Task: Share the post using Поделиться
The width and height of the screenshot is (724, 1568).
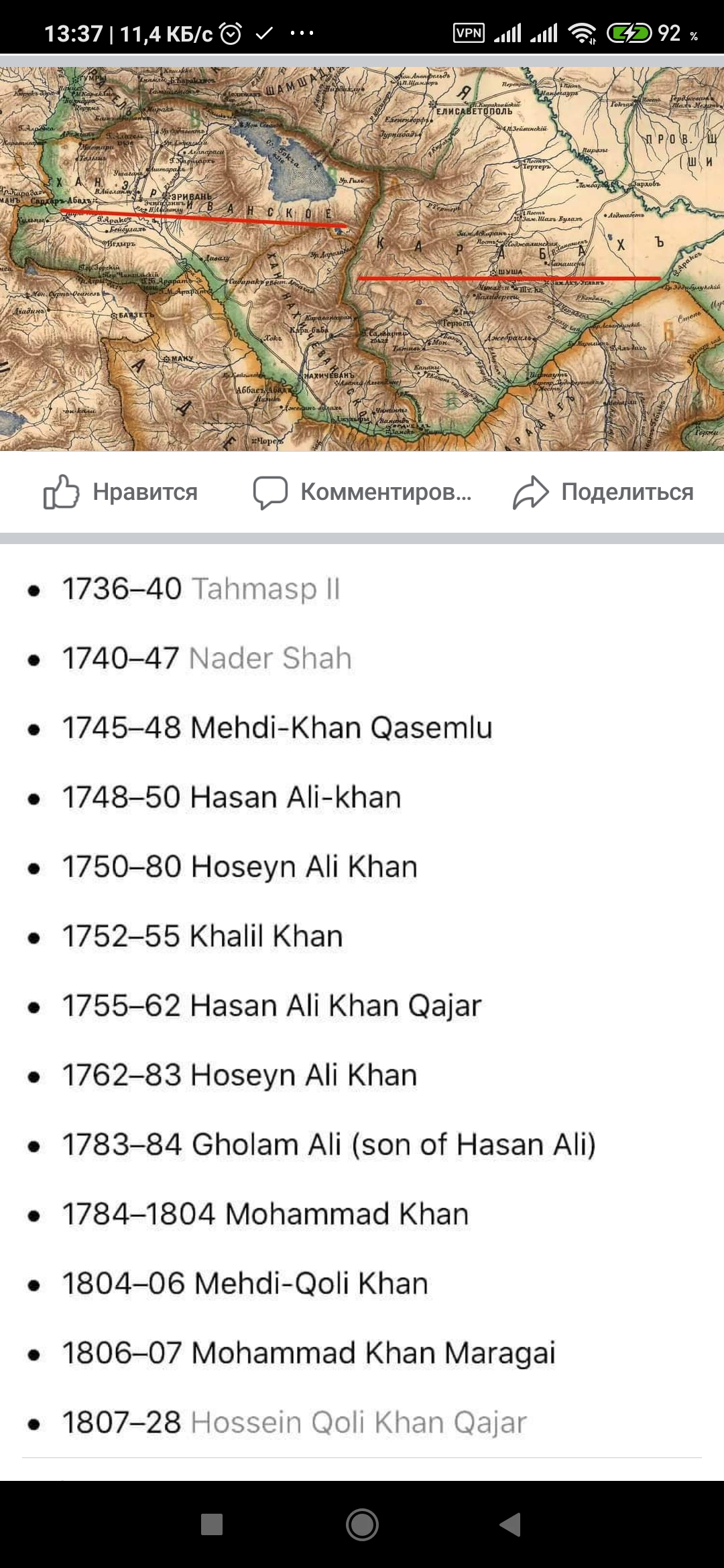Action: pos(603,493)
